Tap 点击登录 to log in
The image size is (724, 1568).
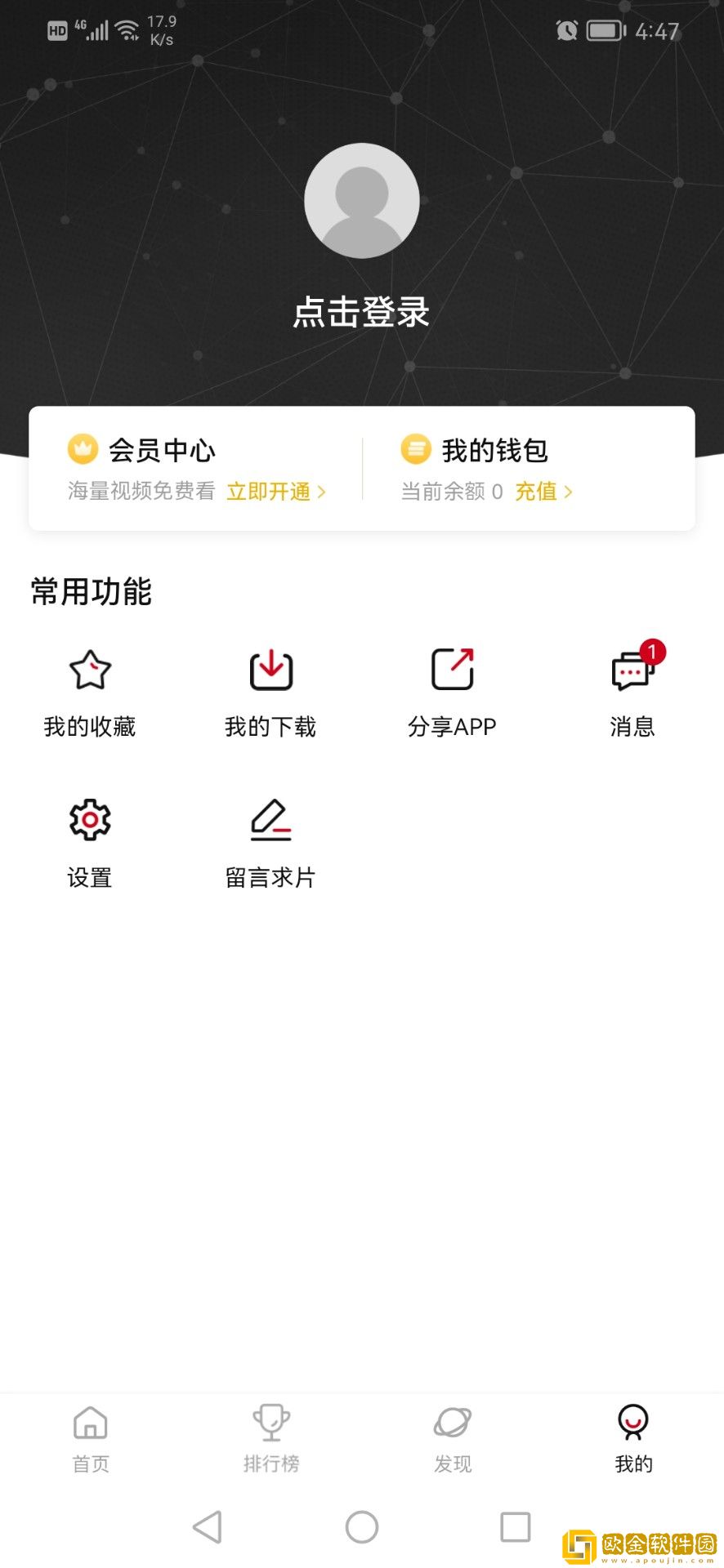pos(362,313)
